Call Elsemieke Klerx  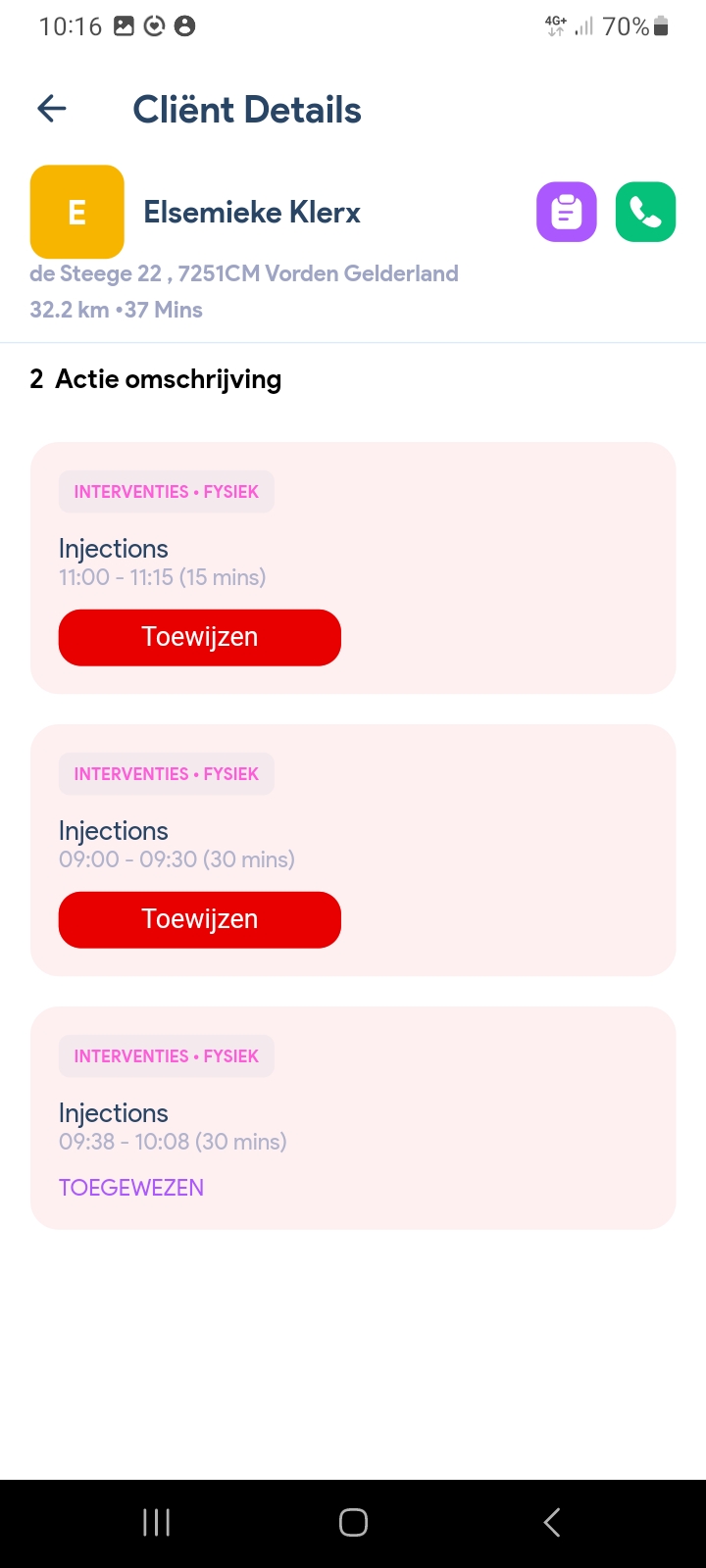pos(645,212)
